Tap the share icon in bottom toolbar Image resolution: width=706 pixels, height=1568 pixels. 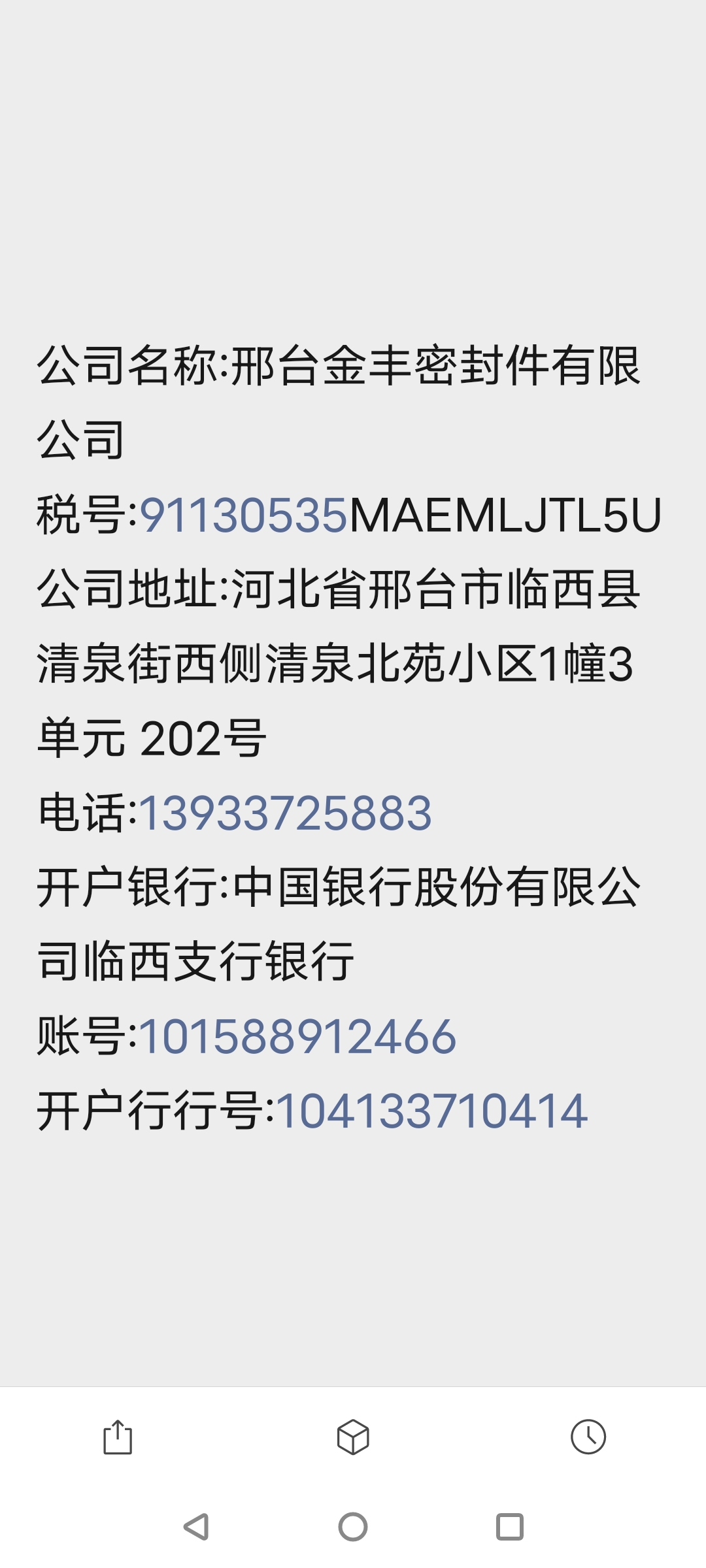point(118,1437)
